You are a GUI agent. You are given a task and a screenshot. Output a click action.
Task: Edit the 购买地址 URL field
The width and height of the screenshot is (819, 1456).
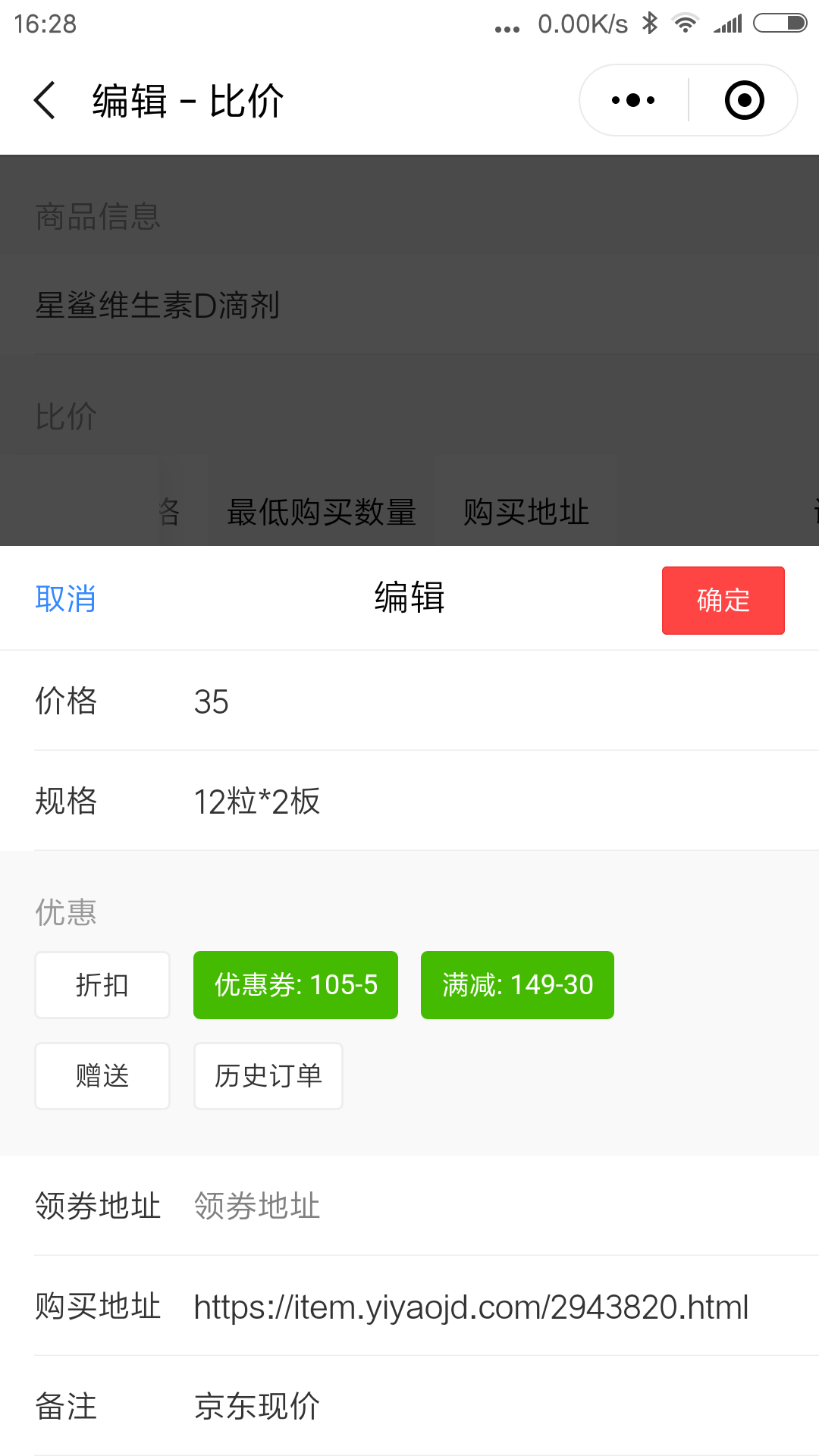pos(500,1306)
